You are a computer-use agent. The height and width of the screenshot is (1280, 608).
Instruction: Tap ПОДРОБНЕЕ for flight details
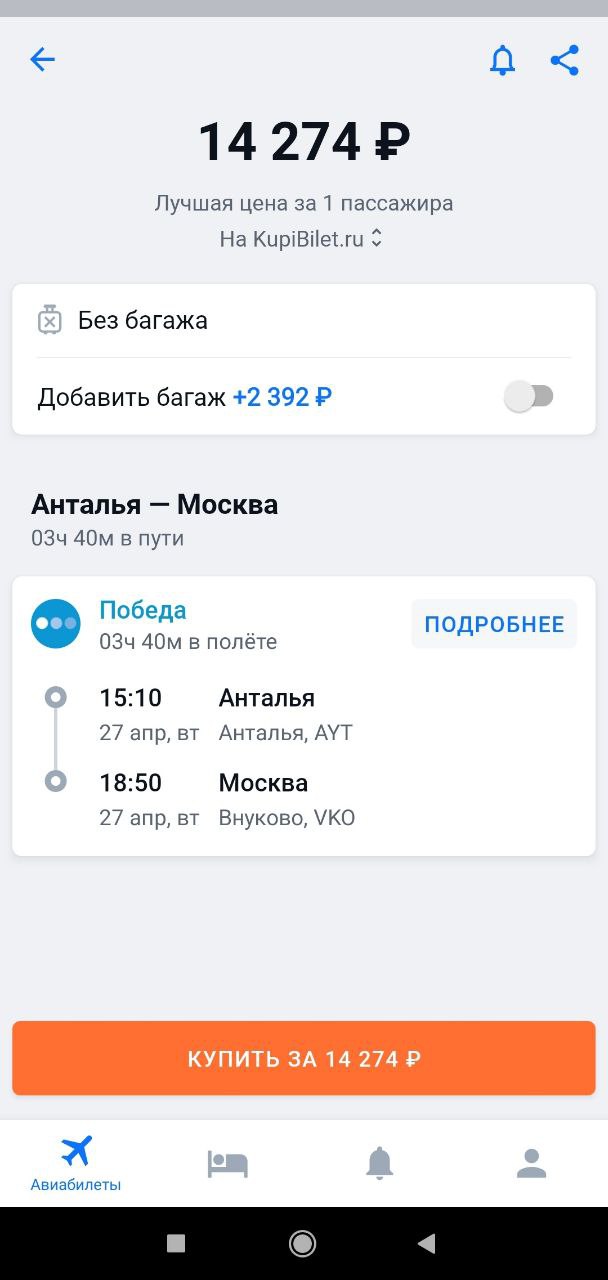point(494,625)
